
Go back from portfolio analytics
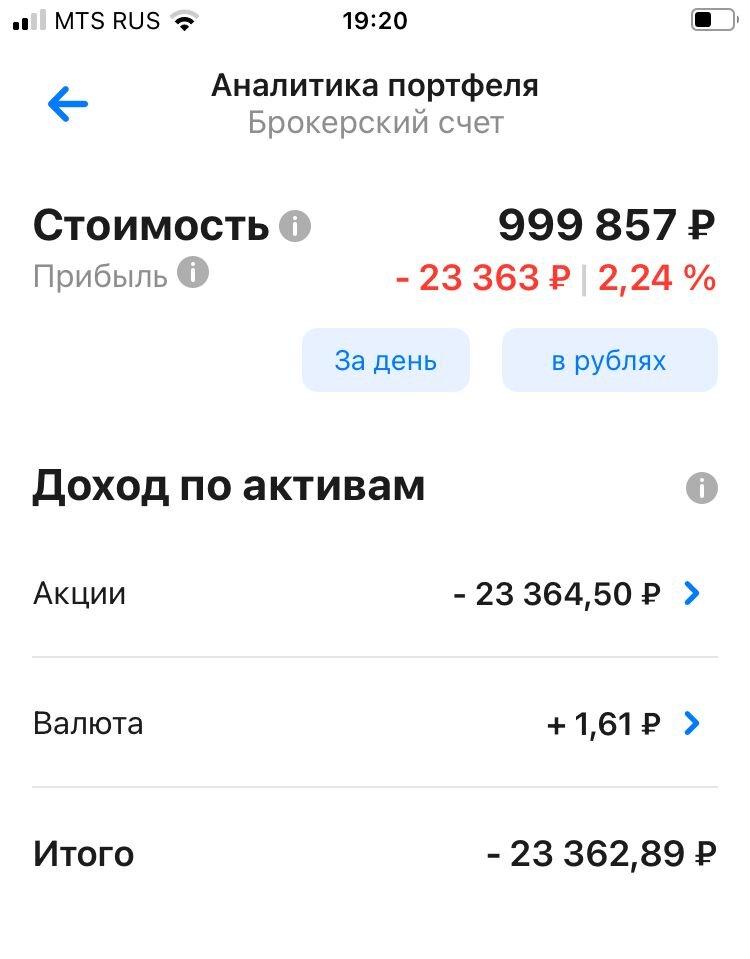(x=68, y=104)
